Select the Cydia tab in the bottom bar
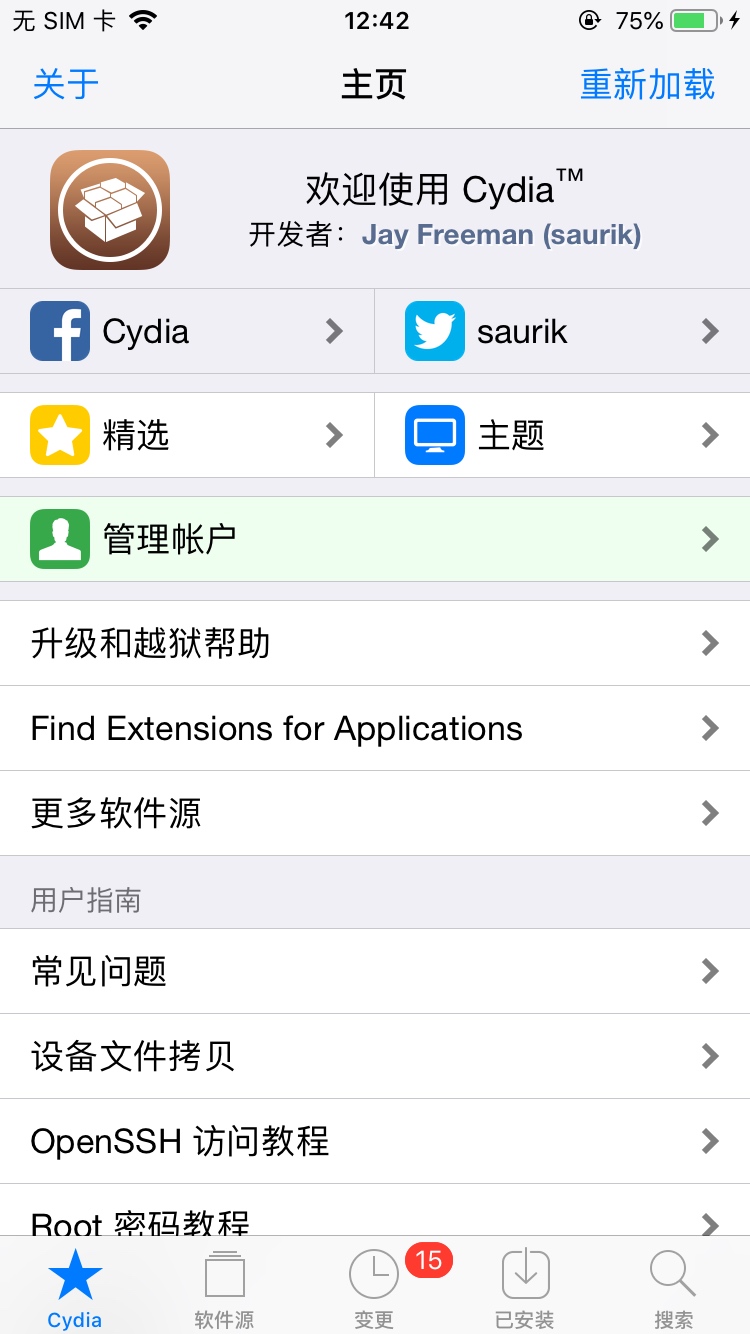This screenshot has height=1334, width=750. (75, 1288)
